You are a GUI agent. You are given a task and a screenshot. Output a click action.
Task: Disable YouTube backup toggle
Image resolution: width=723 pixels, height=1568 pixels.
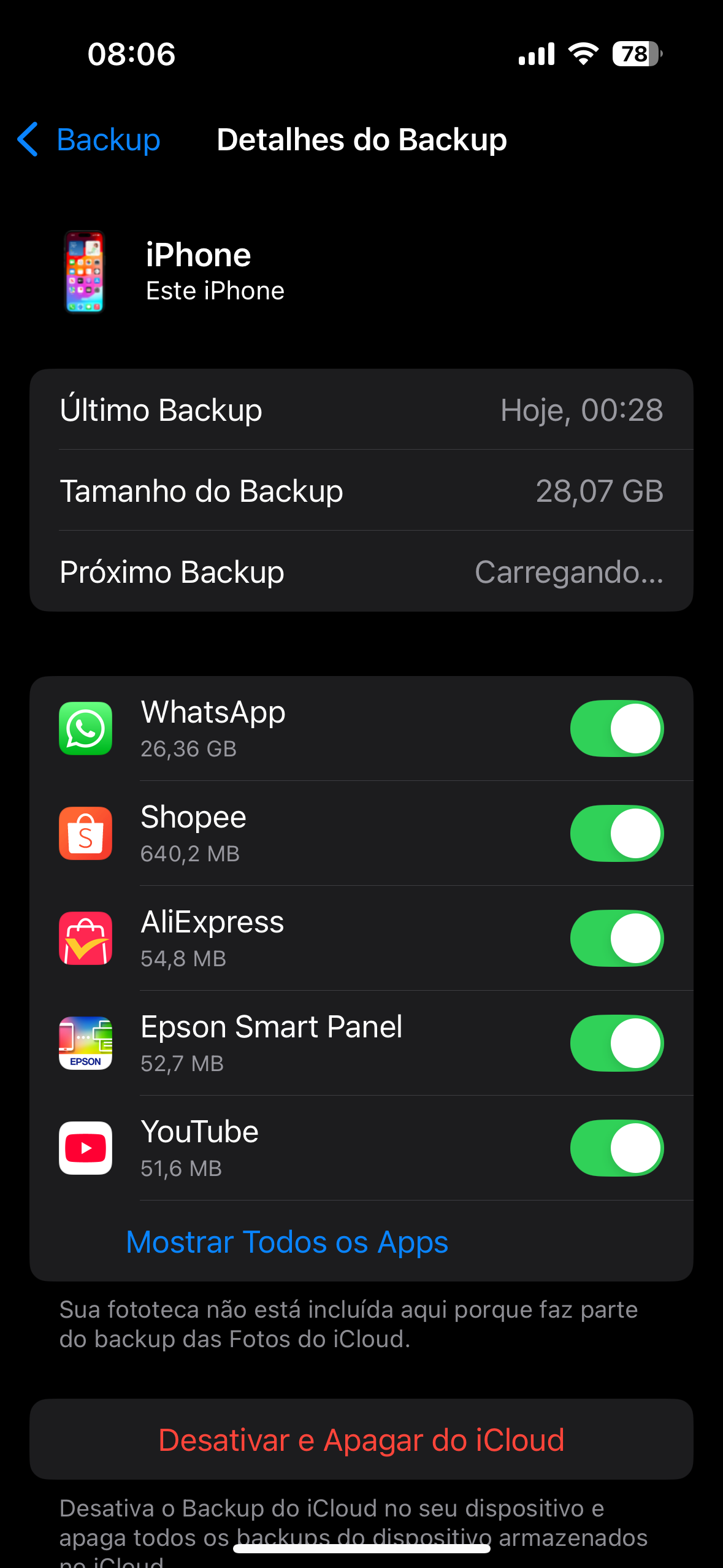616,1148
